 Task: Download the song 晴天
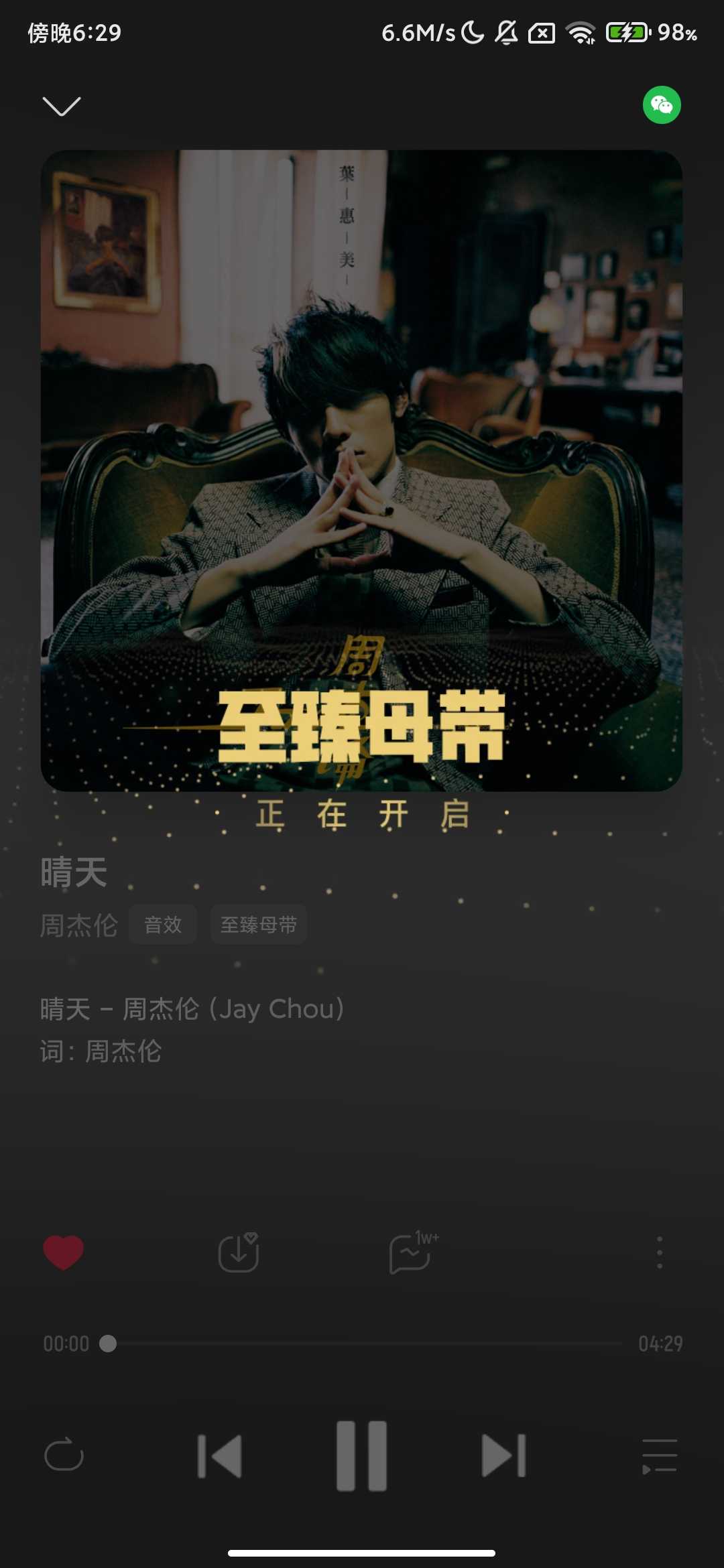[239, 1252]
